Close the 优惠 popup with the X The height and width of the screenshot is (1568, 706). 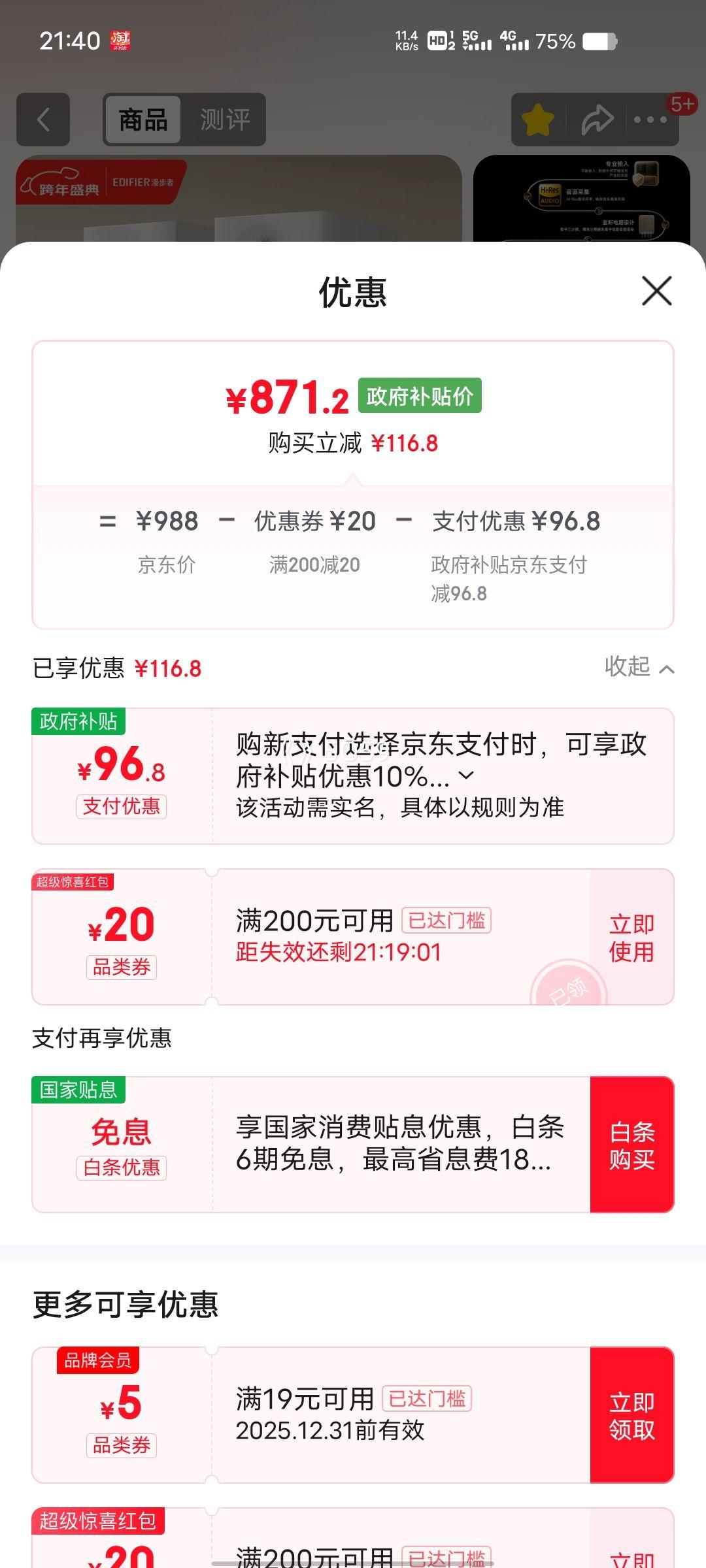pos(656,291)
